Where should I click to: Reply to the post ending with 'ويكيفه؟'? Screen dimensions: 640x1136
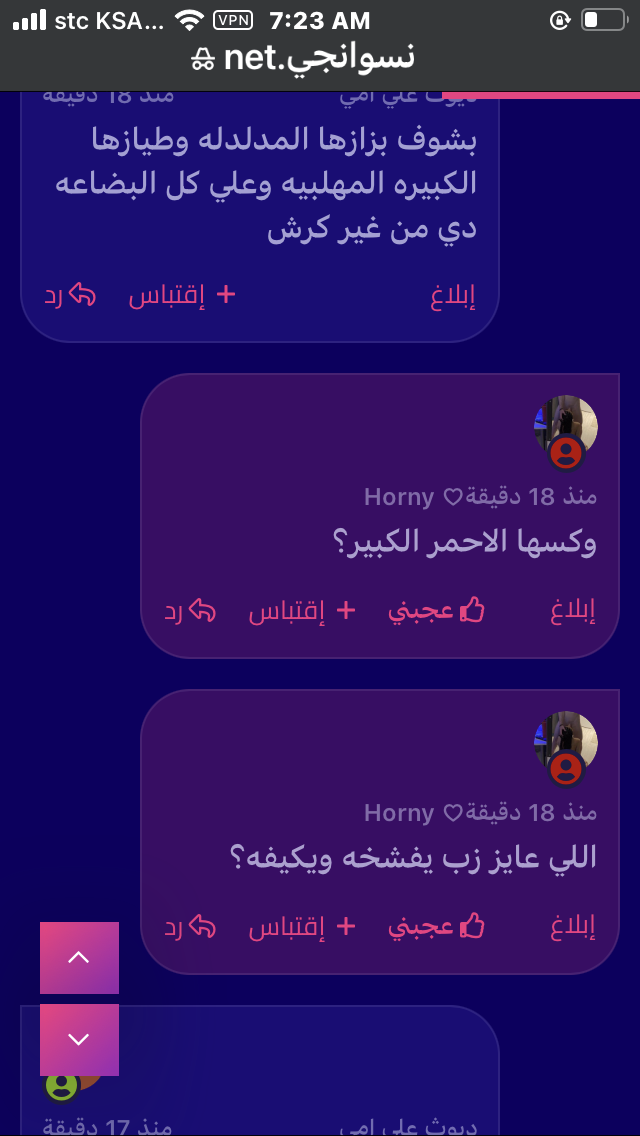[x=190, y=927]
